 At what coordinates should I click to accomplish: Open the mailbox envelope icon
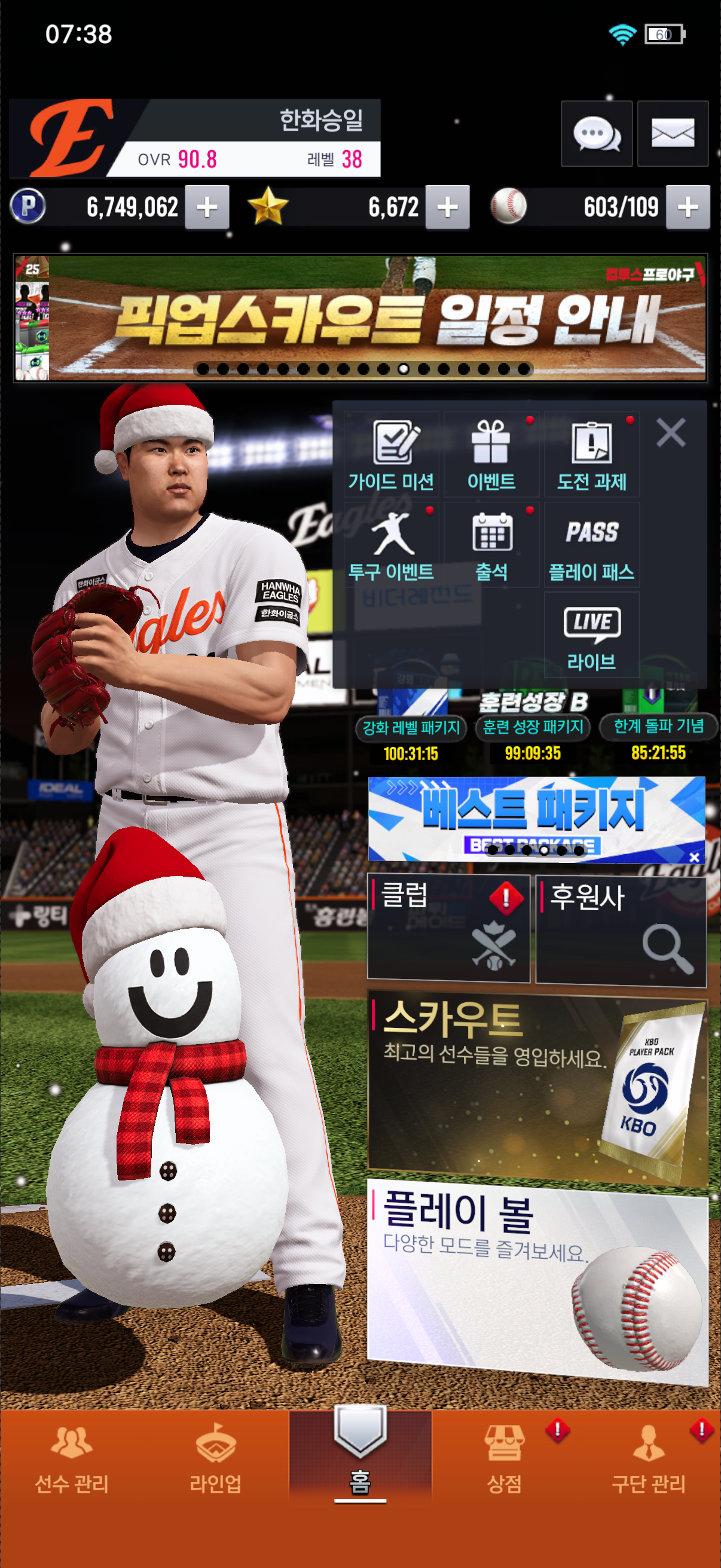[673, 133]
